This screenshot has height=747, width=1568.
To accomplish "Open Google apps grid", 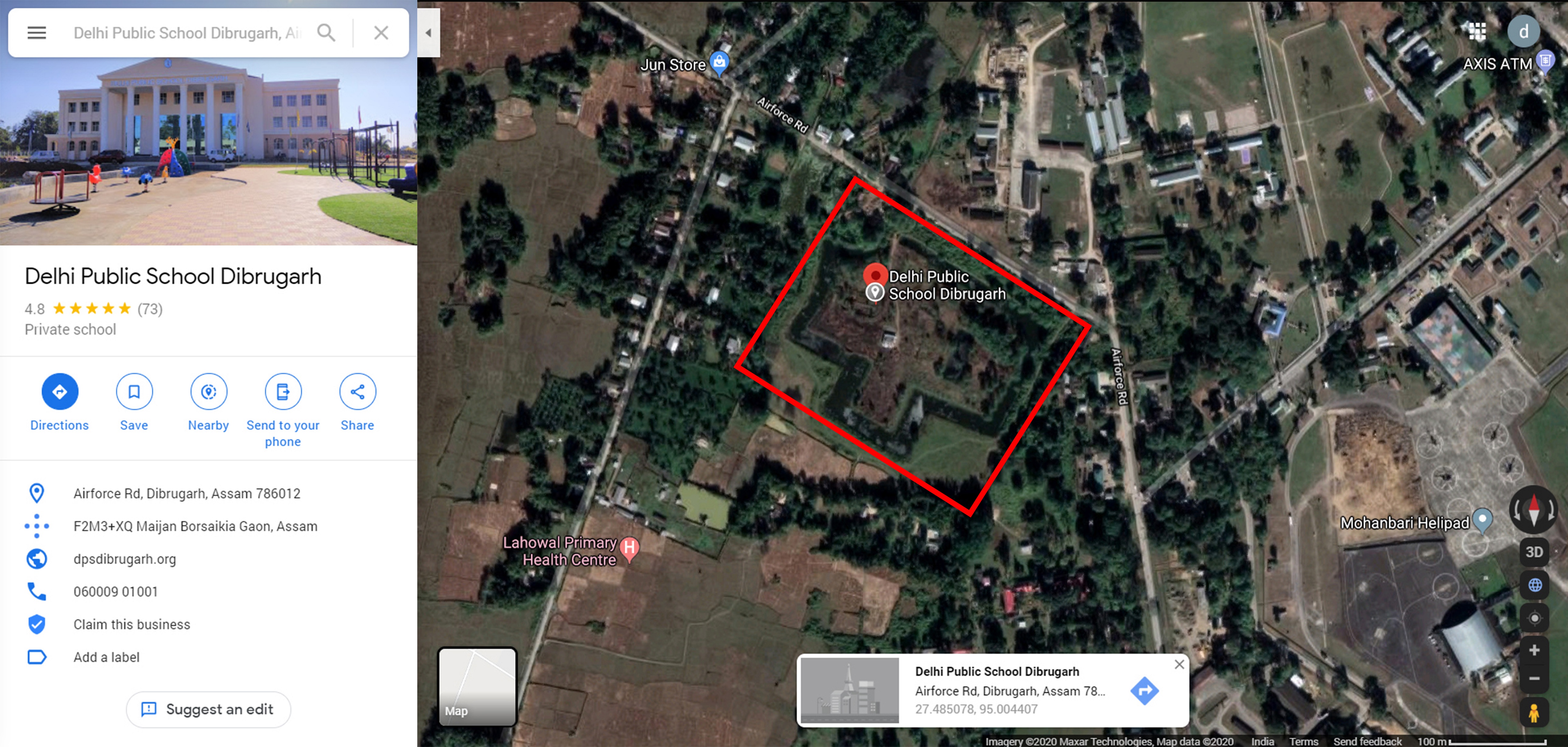I will [x=1477, y=32].
